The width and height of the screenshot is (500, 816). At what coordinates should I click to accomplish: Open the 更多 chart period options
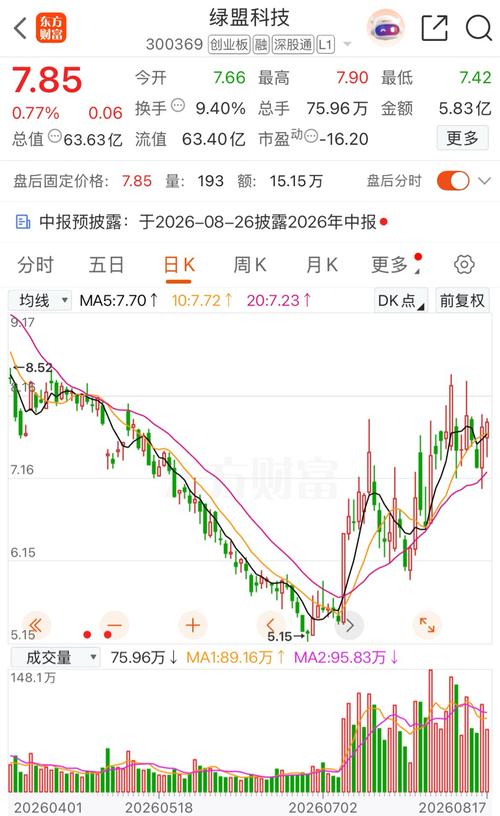point(391,265)
